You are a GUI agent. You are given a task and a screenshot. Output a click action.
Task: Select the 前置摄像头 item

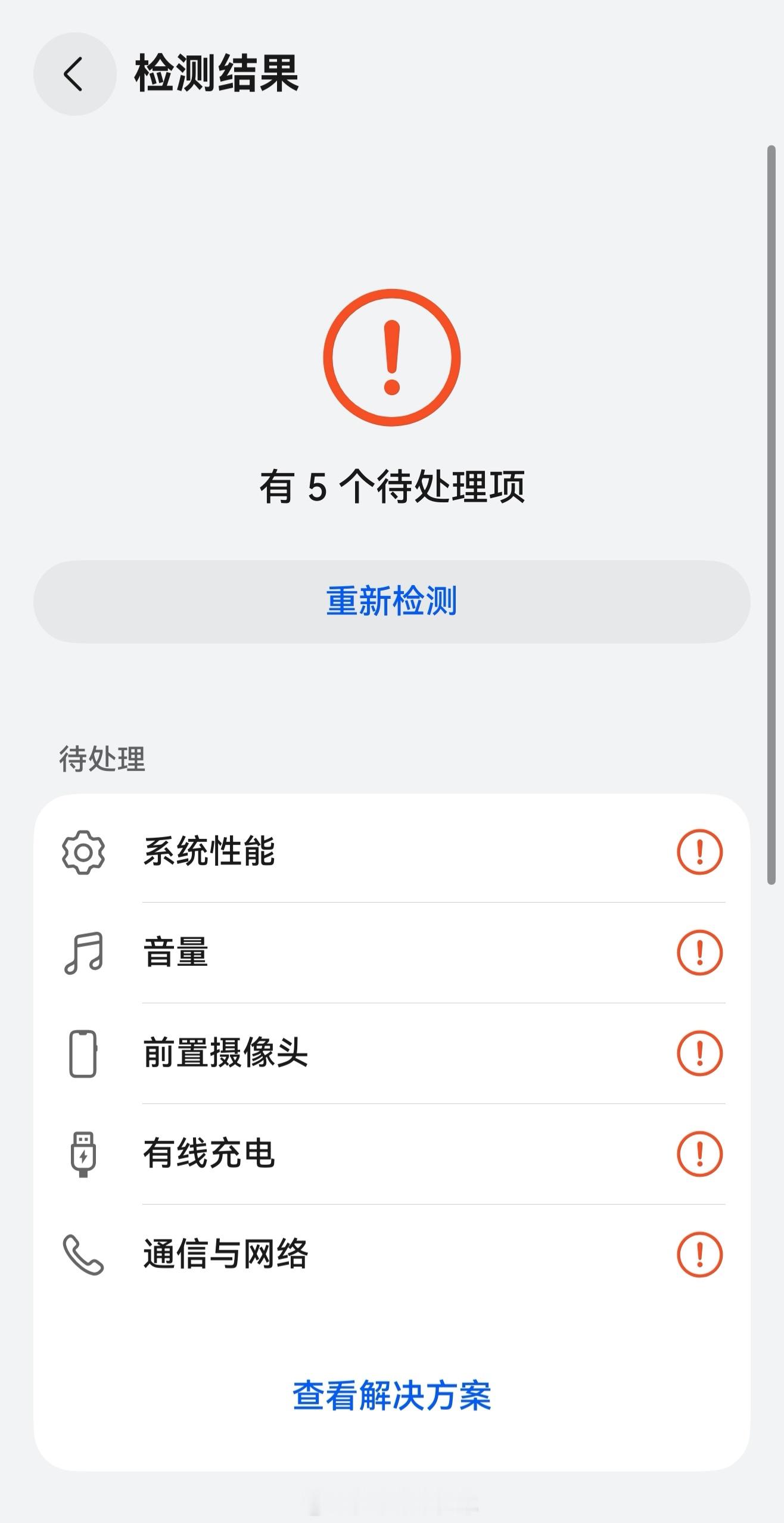[391, 1053]
